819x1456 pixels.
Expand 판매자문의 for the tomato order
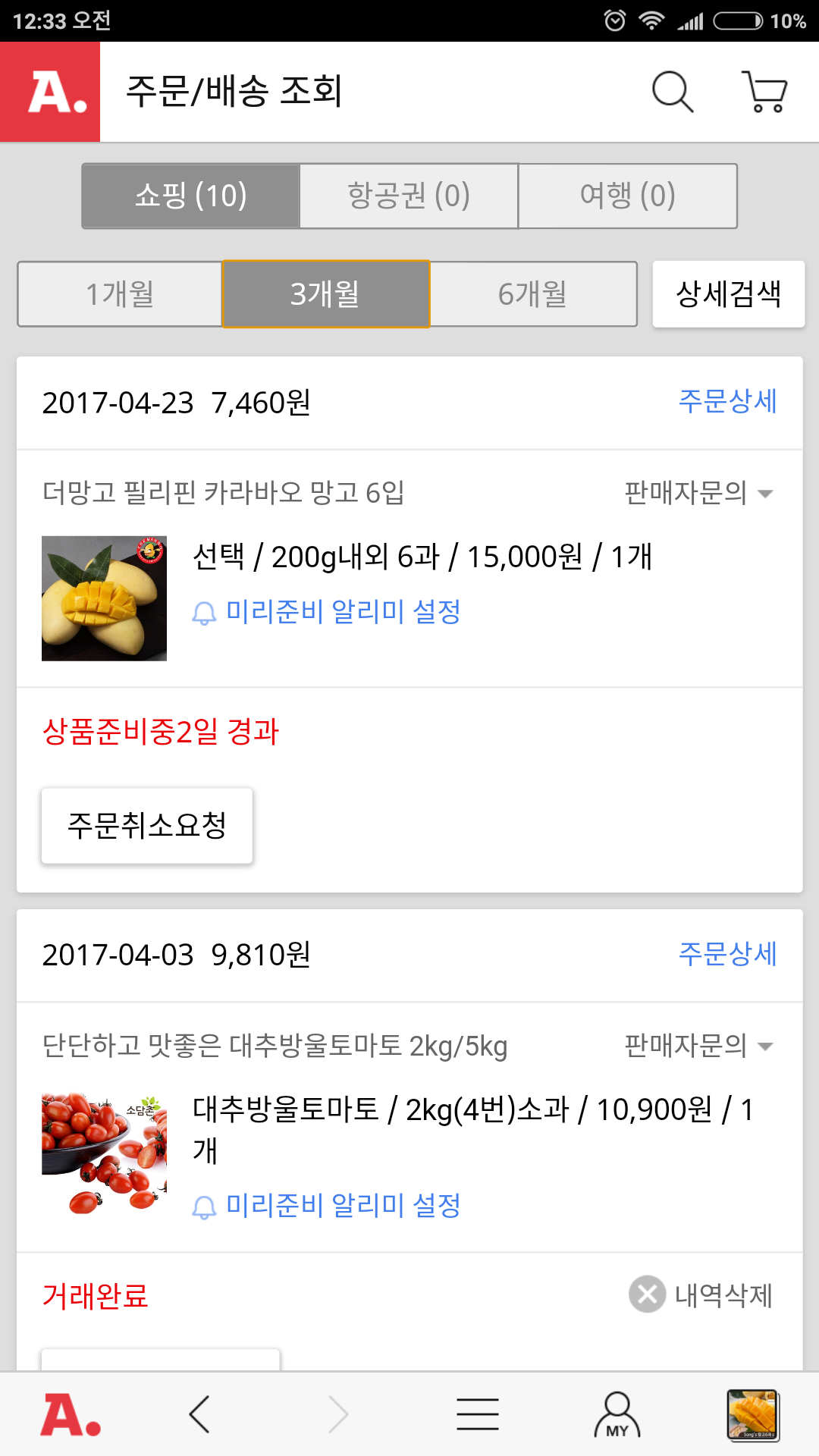[698, 1046]
